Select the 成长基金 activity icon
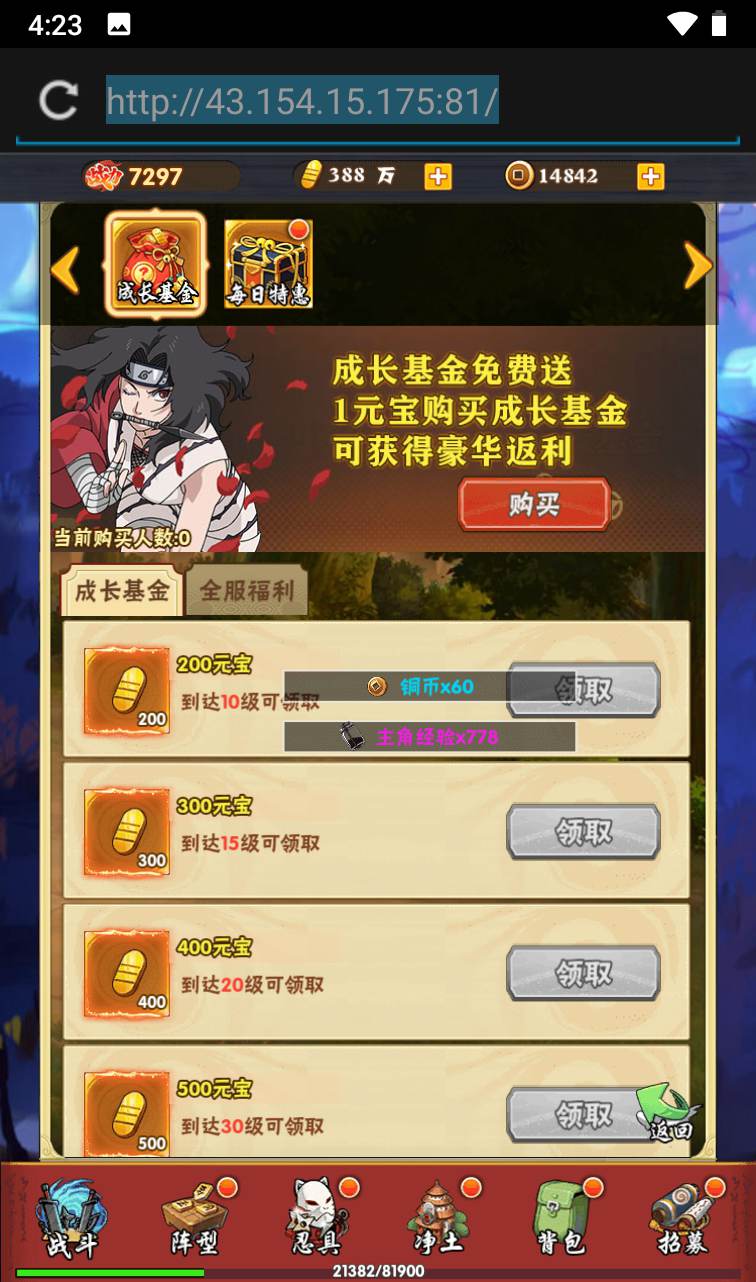The width and height of the screenshot is (756, 1282). click(156, 265)
